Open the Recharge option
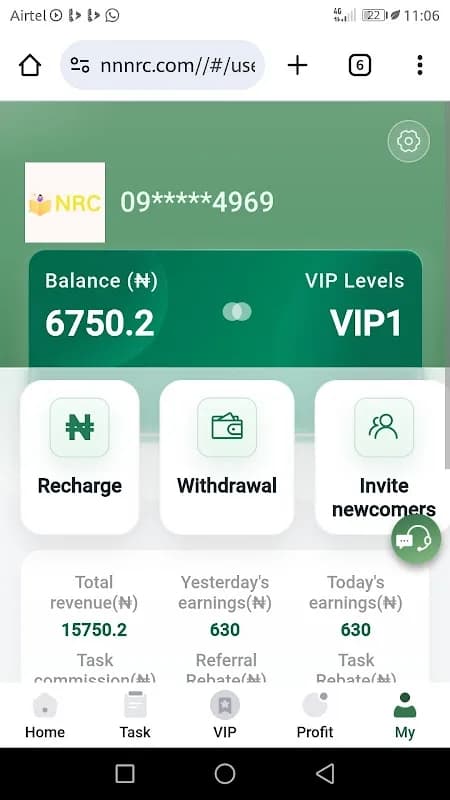The width and height of the screenshot is (450, 800). click(x=80, y=457)
